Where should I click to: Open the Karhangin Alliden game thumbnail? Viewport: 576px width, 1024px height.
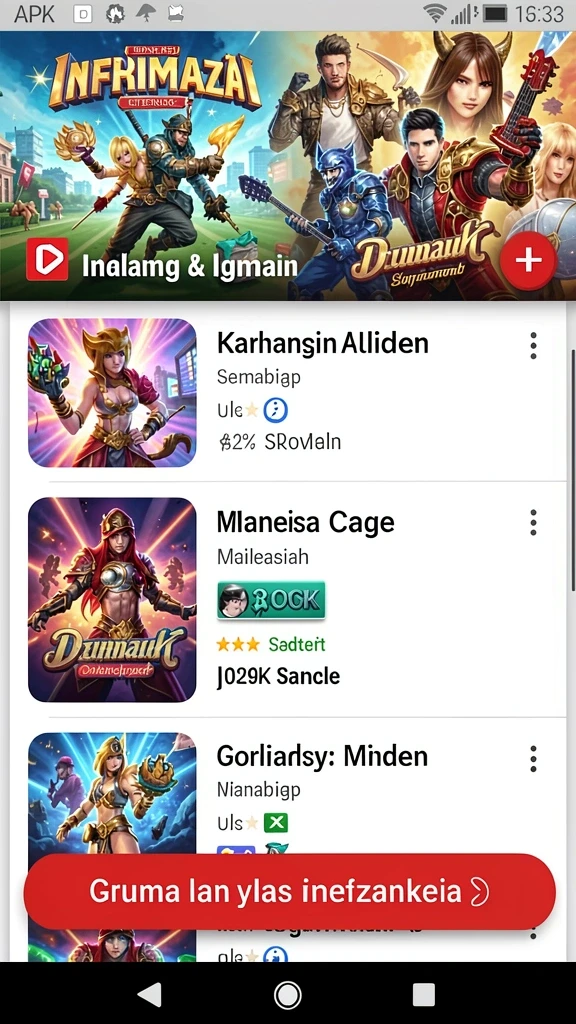tap(112, 392)
